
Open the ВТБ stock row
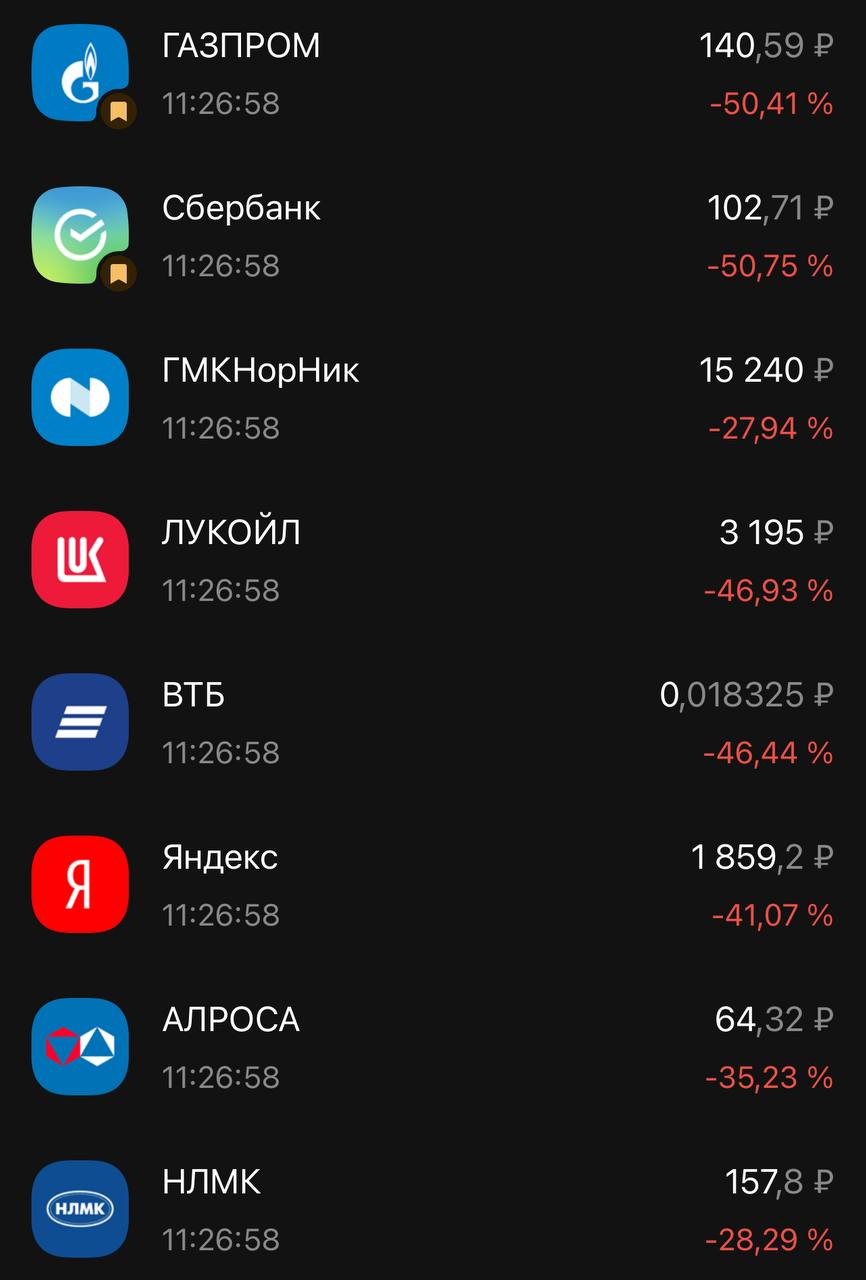432,722
